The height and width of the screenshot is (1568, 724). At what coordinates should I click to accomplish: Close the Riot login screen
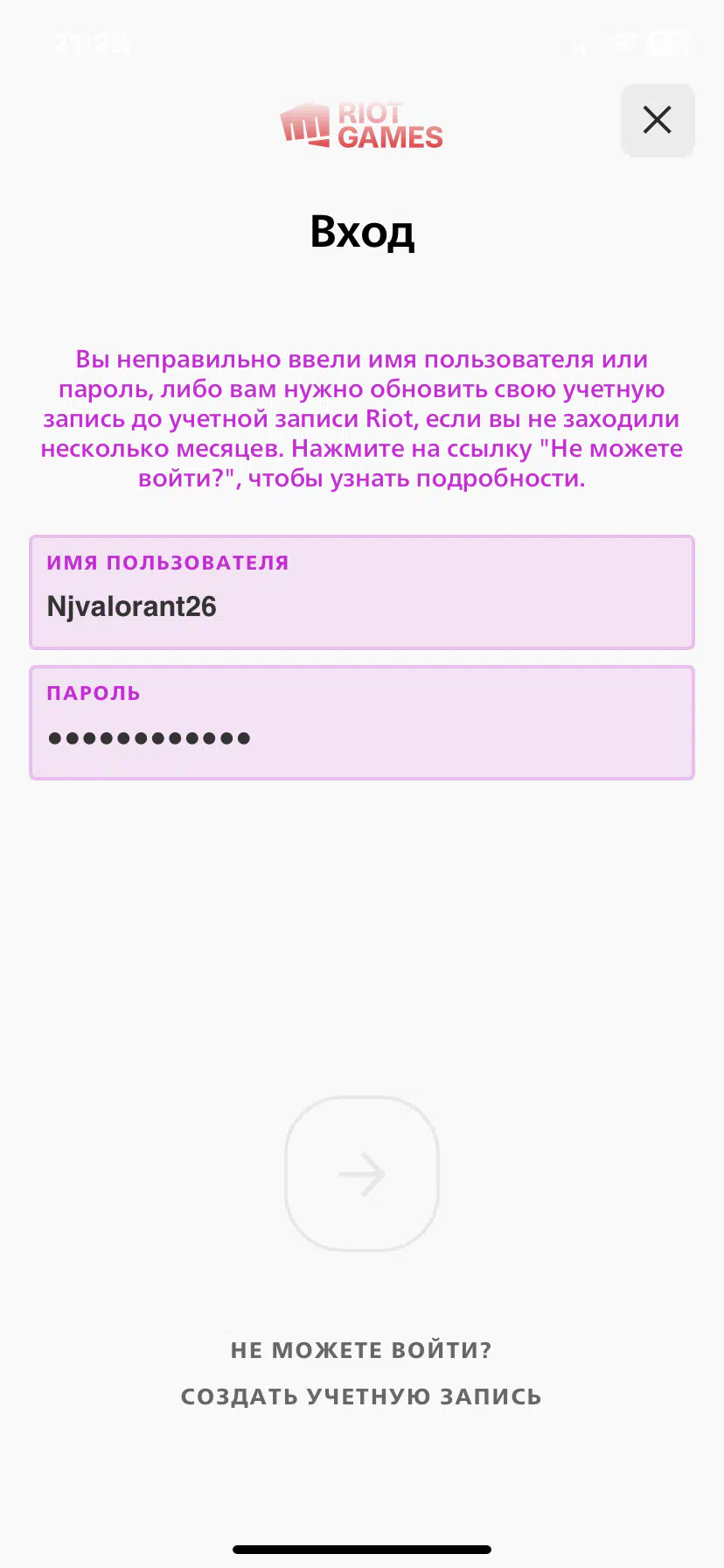pyautogui.click(x=658, y=120)
